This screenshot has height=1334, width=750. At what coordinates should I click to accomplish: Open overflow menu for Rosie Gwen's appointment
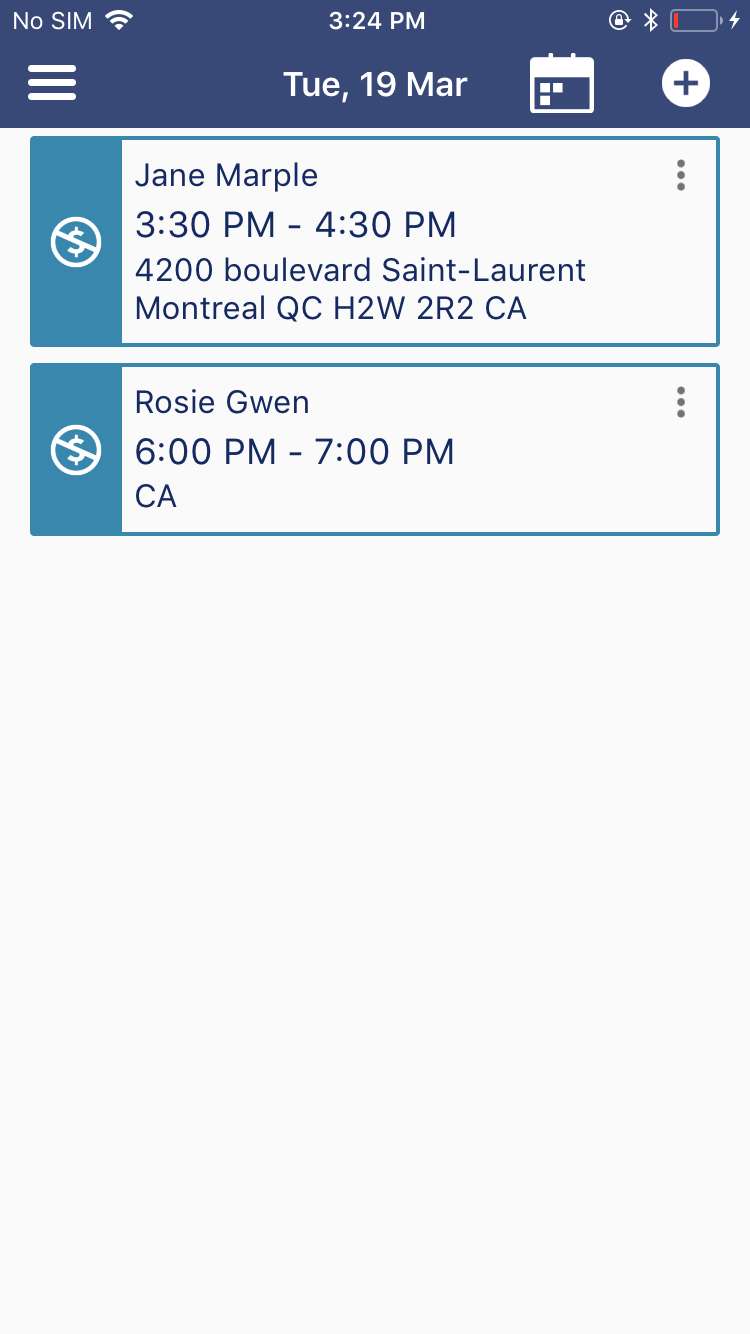(681, 402)
